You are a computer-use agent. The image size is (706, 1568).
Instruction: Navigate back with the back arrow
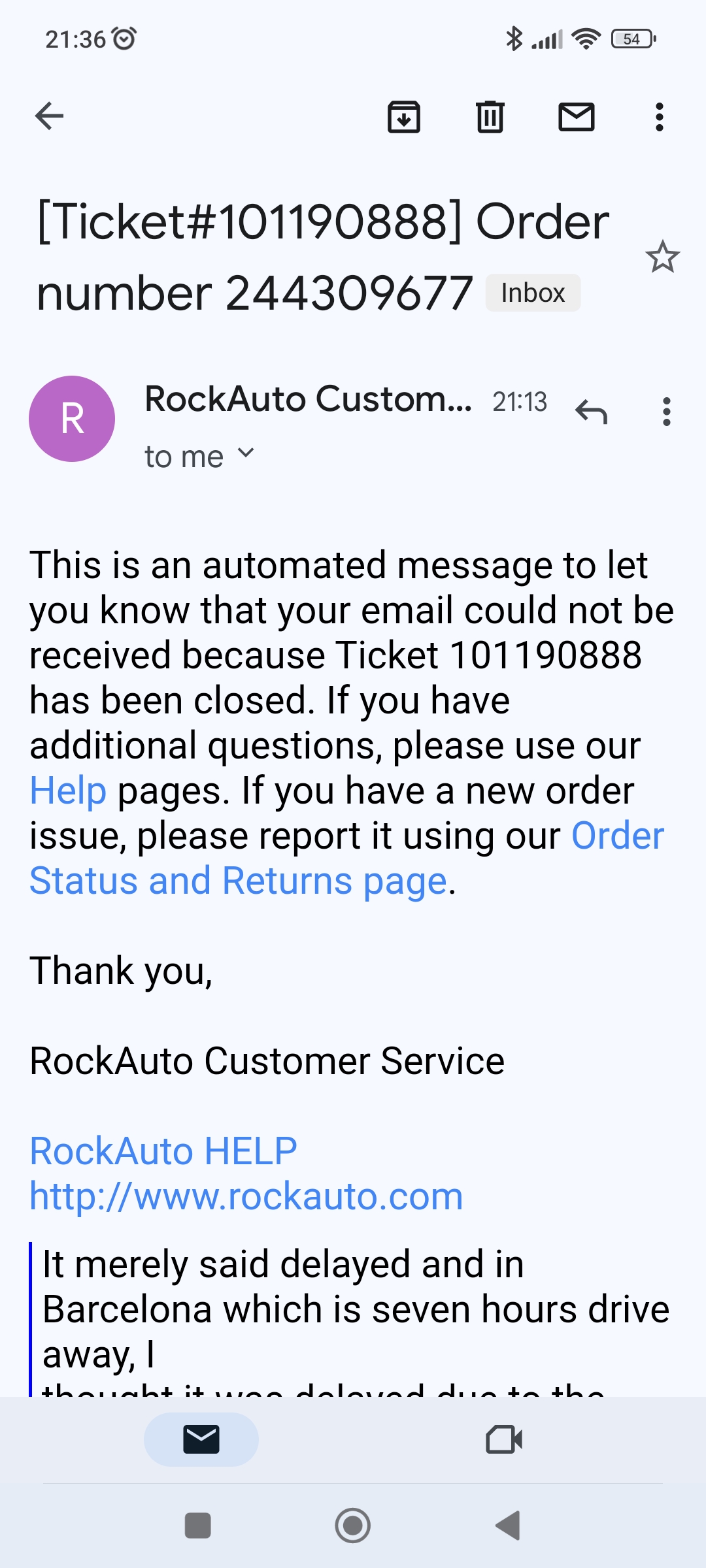click(49, 116)
